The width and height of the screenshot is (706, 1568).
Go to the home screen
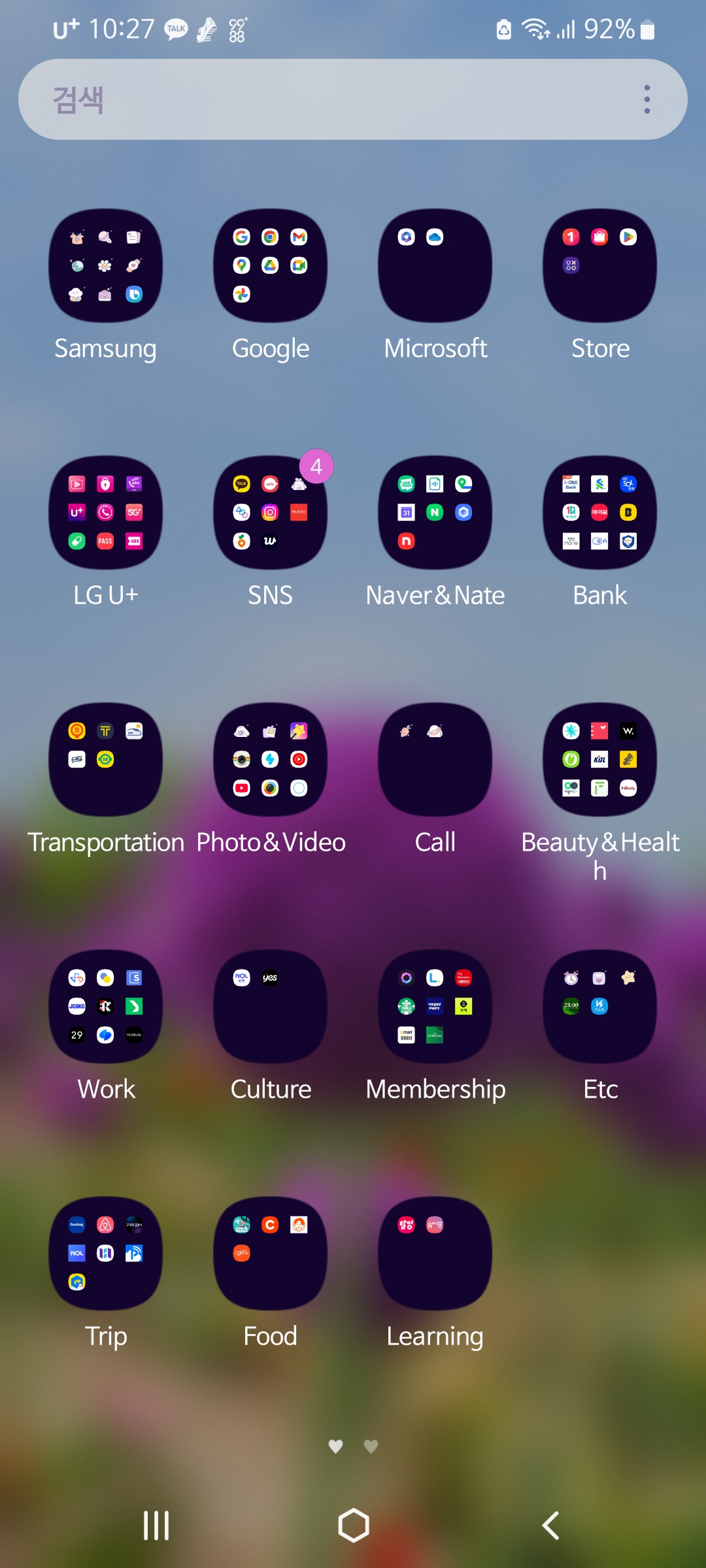coord(354,1526)
